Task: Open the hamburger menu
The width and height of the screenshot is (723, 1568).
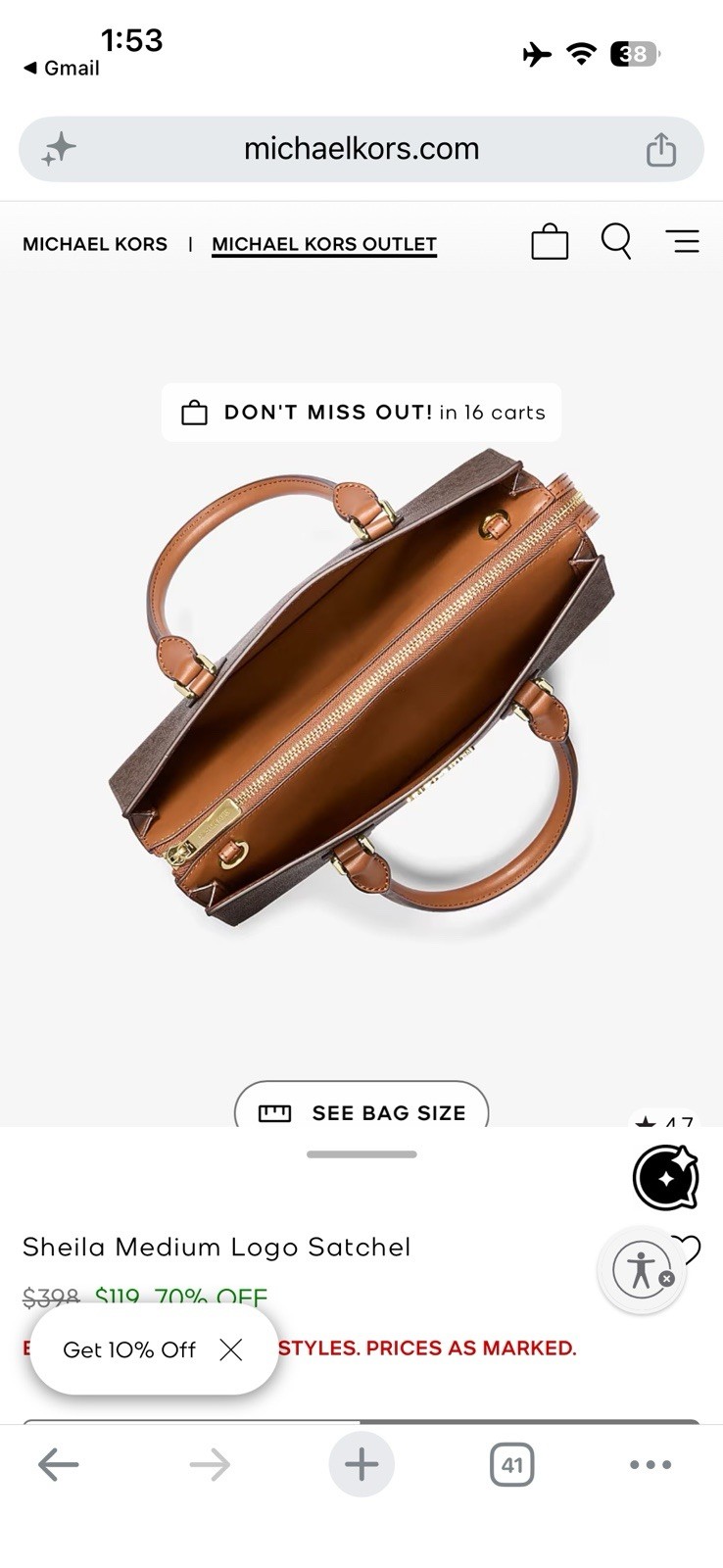Action: click(682, 241)
